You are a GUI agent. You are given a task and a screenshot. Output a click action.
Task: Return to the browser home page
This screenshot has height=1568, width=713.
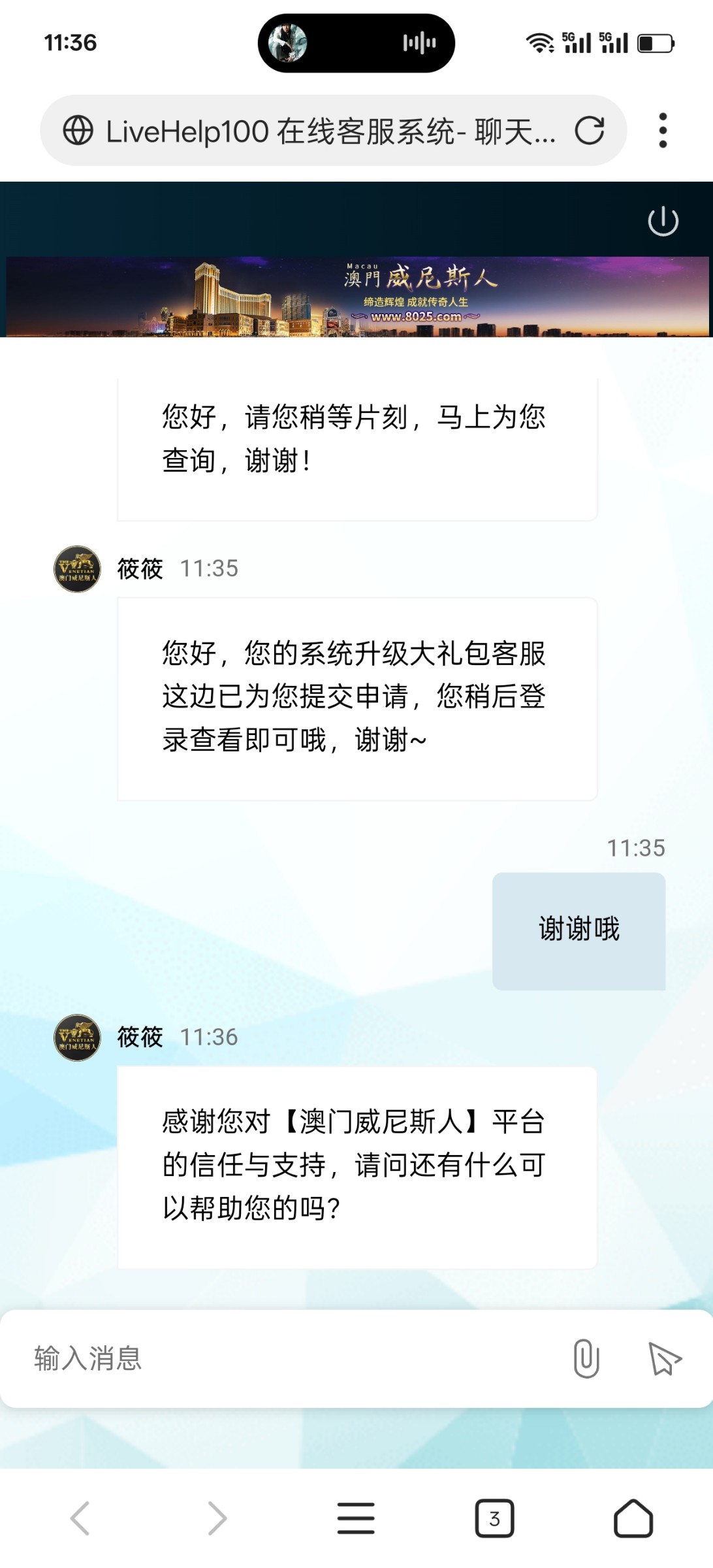point(633,1518)
